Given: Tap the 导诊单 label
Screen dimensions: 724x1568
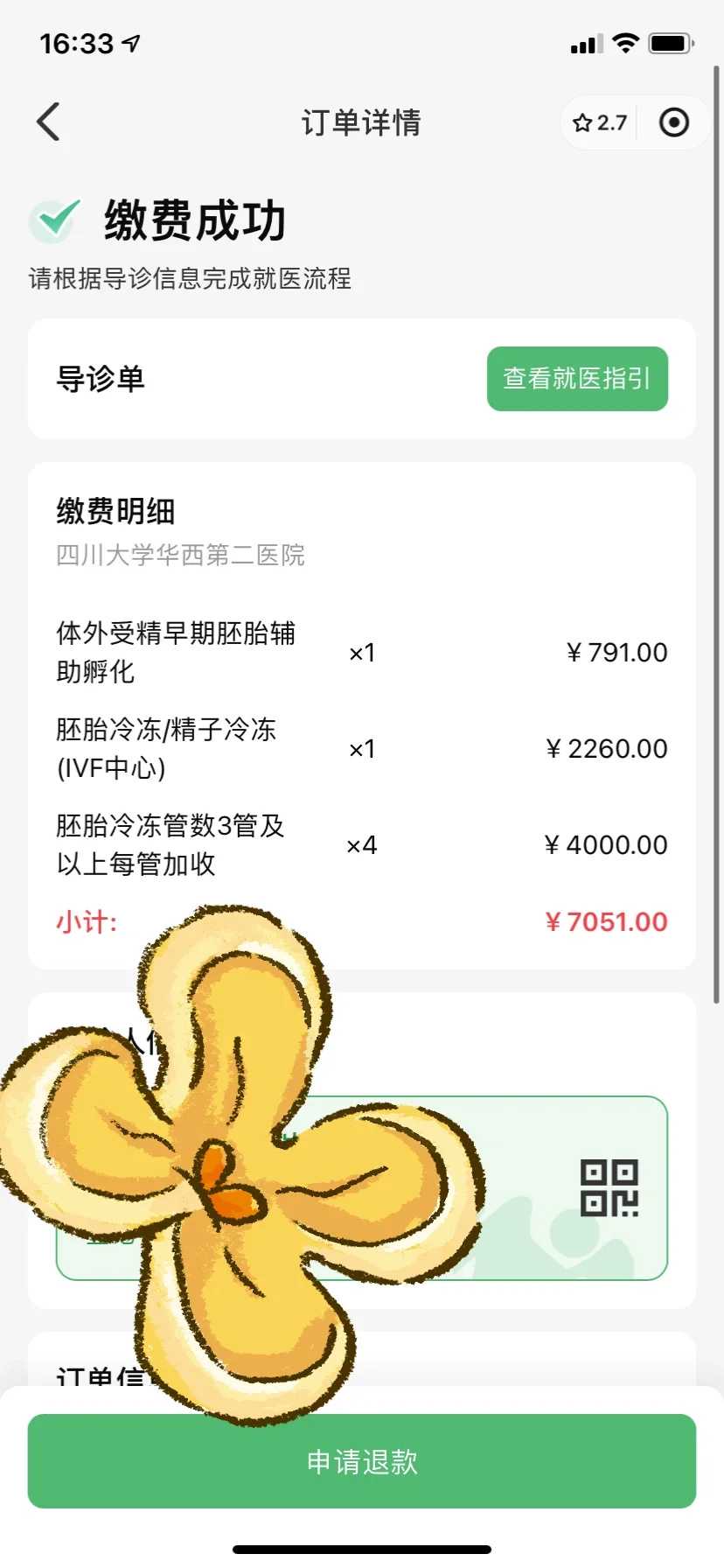Looking at the screenshot, I should point(101,379).
